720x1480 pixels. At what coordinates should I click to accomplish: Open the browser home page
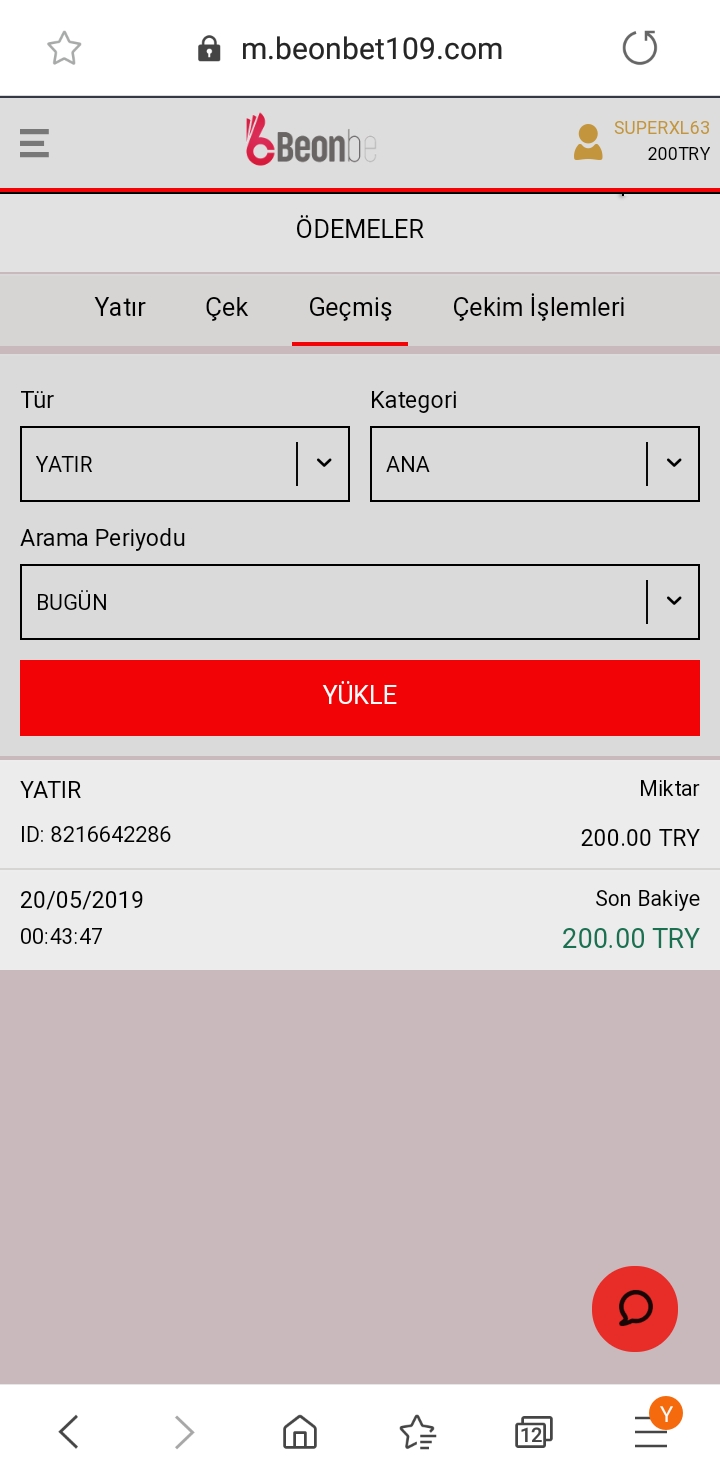(300, 1432)
